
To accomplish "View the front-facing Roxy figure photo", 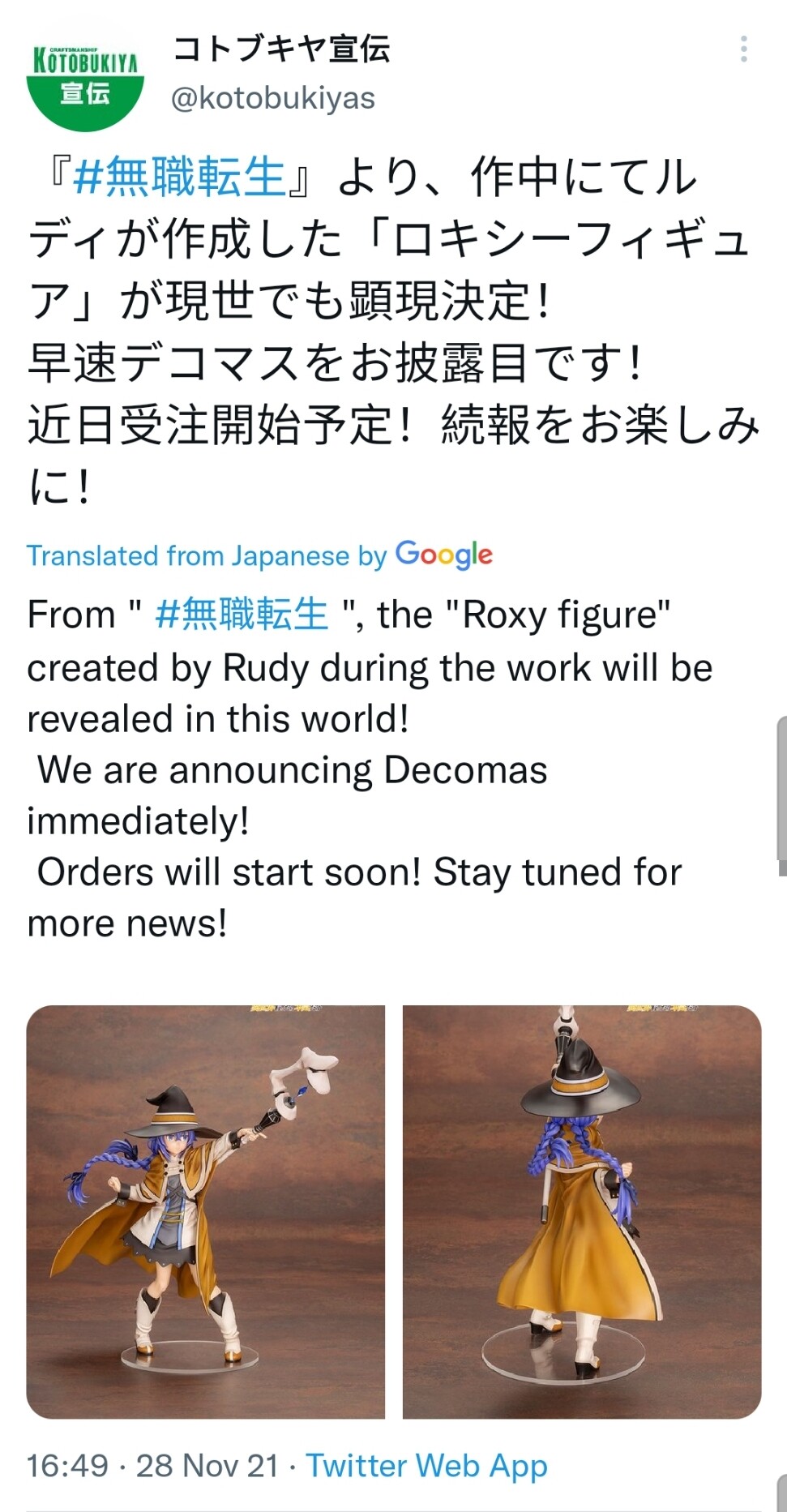I will 206,1211.
